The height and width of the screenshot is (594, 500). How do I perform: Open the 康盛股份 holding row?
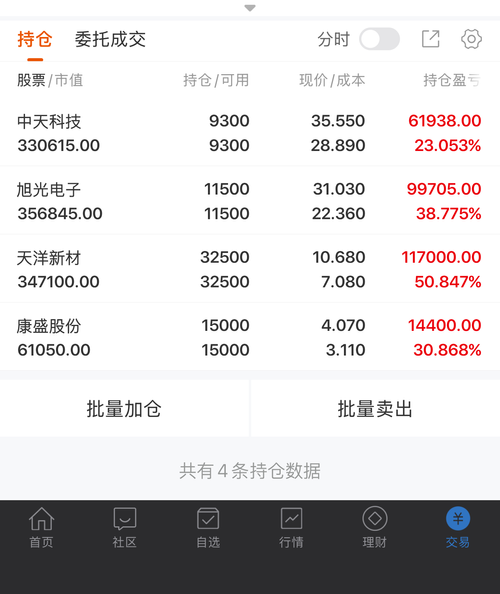(250, 337)
